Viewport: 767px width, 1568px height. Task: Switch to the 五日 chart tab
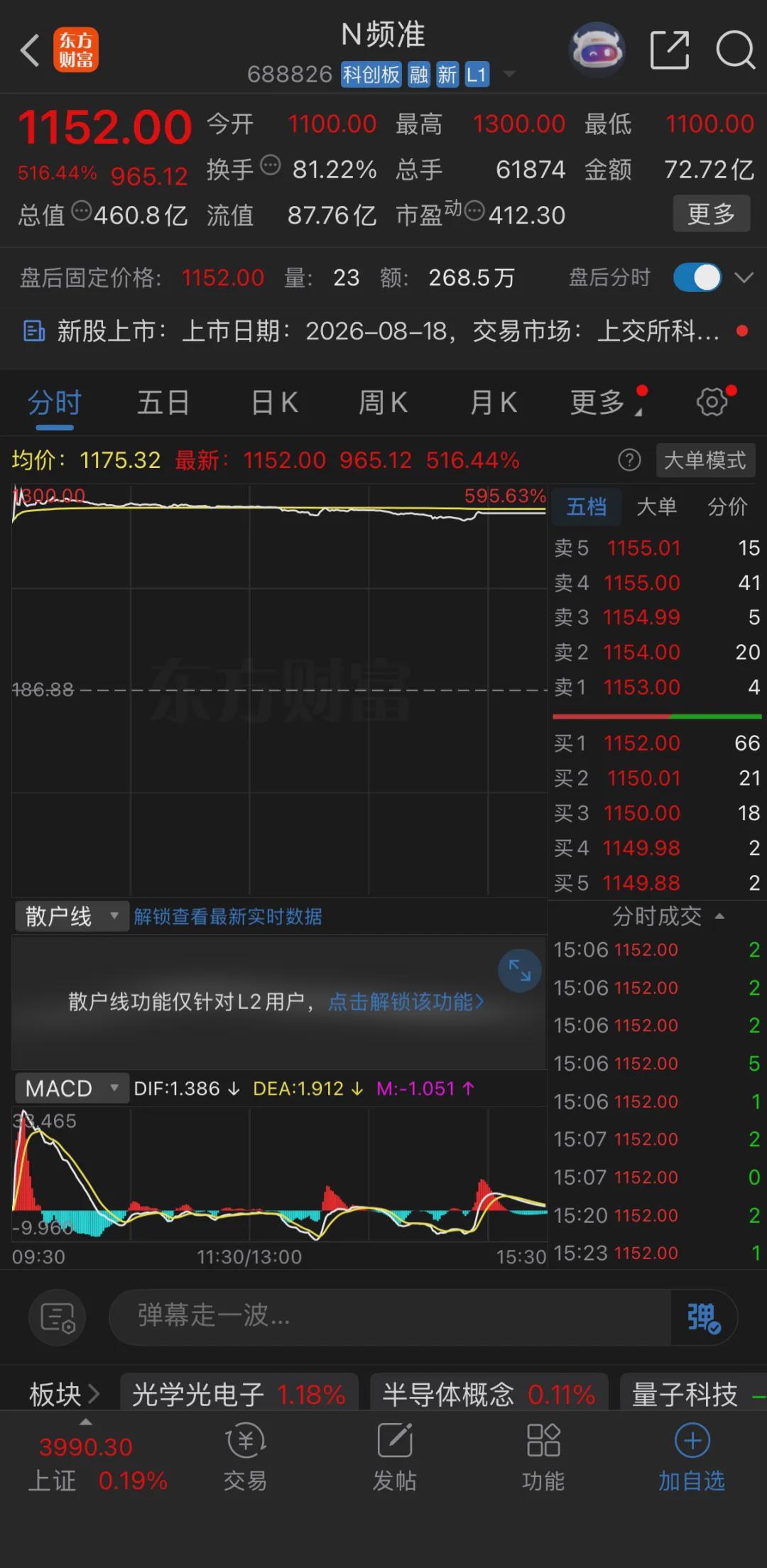click(163, 403)
